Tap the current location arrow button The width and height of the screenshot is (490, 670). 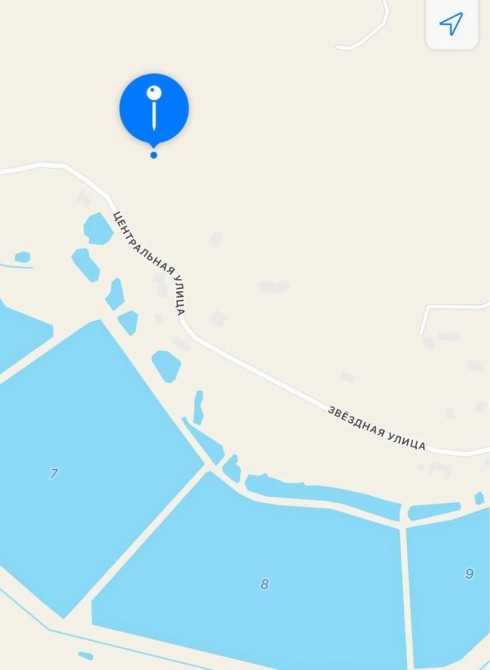tap(452, 24)
